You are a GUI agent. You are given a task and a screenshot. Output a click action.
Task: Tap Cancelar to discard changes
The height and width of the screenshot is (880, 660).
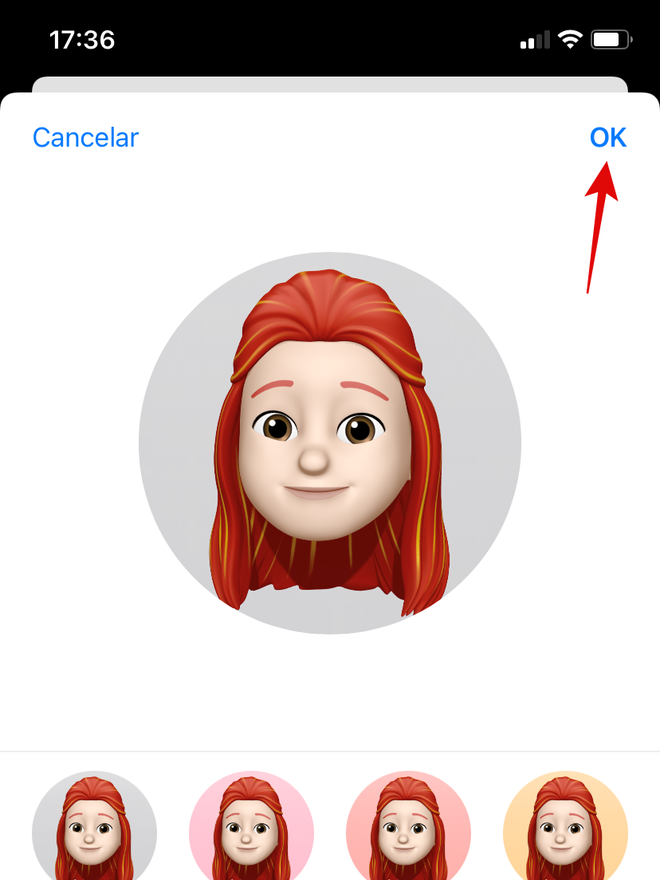pos(85,137)
